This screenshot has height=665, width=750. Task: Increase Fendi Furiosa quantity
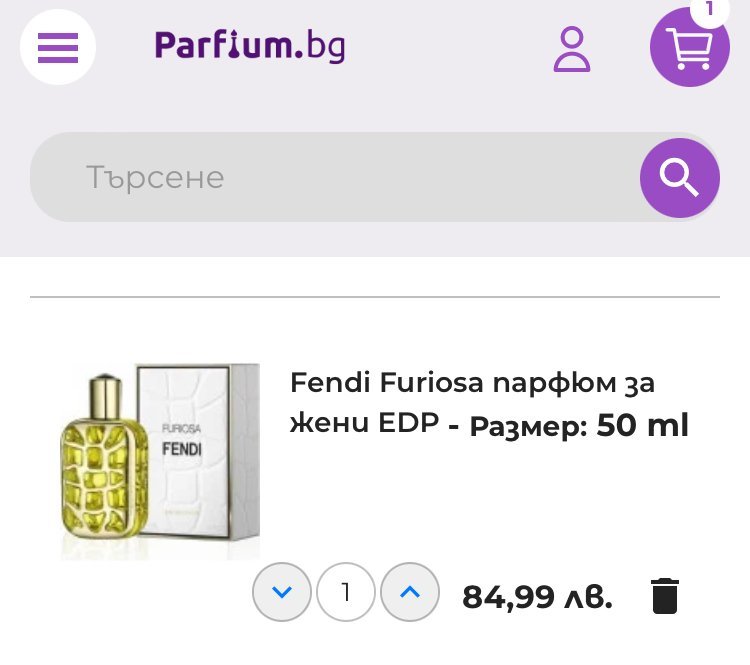click(410, 592)
